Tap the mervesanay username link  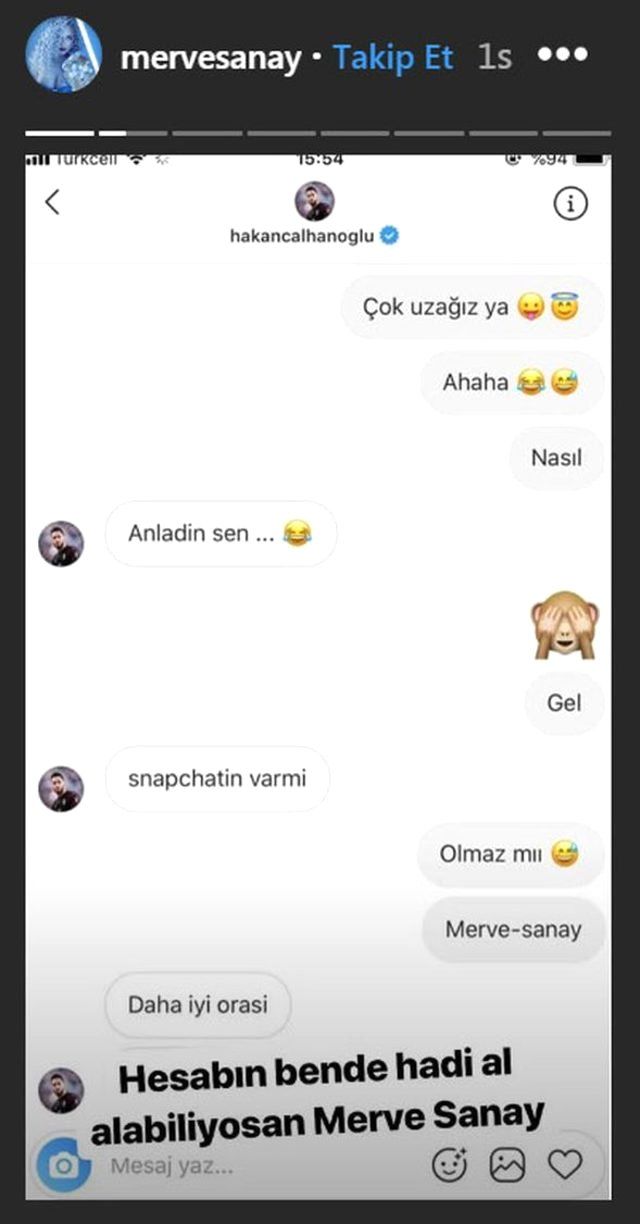pos(210,59)
